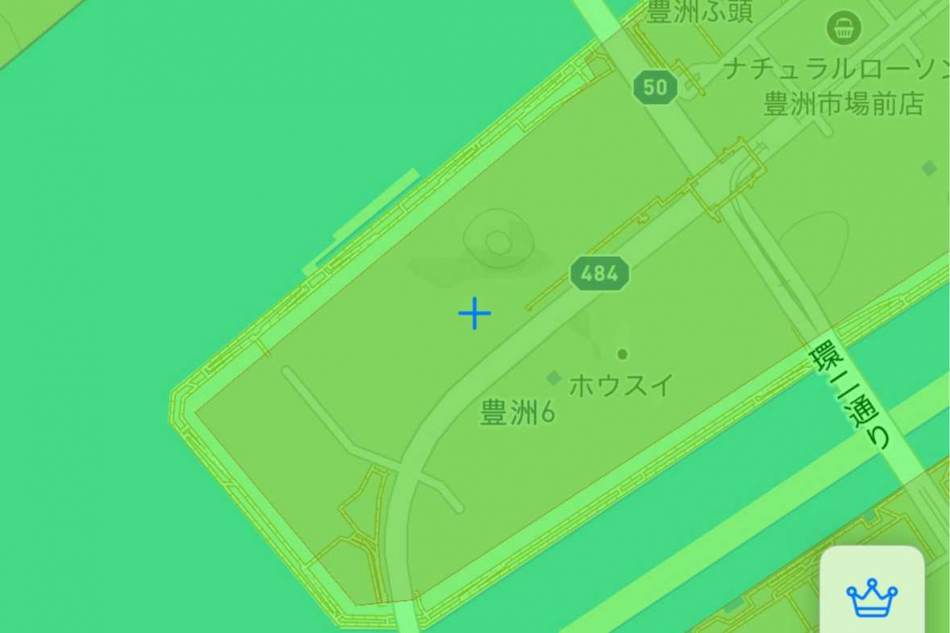Select the ナチュラルローソン shop marker
The height and width of the screenshot is (633, 950).
coord(845,27)
